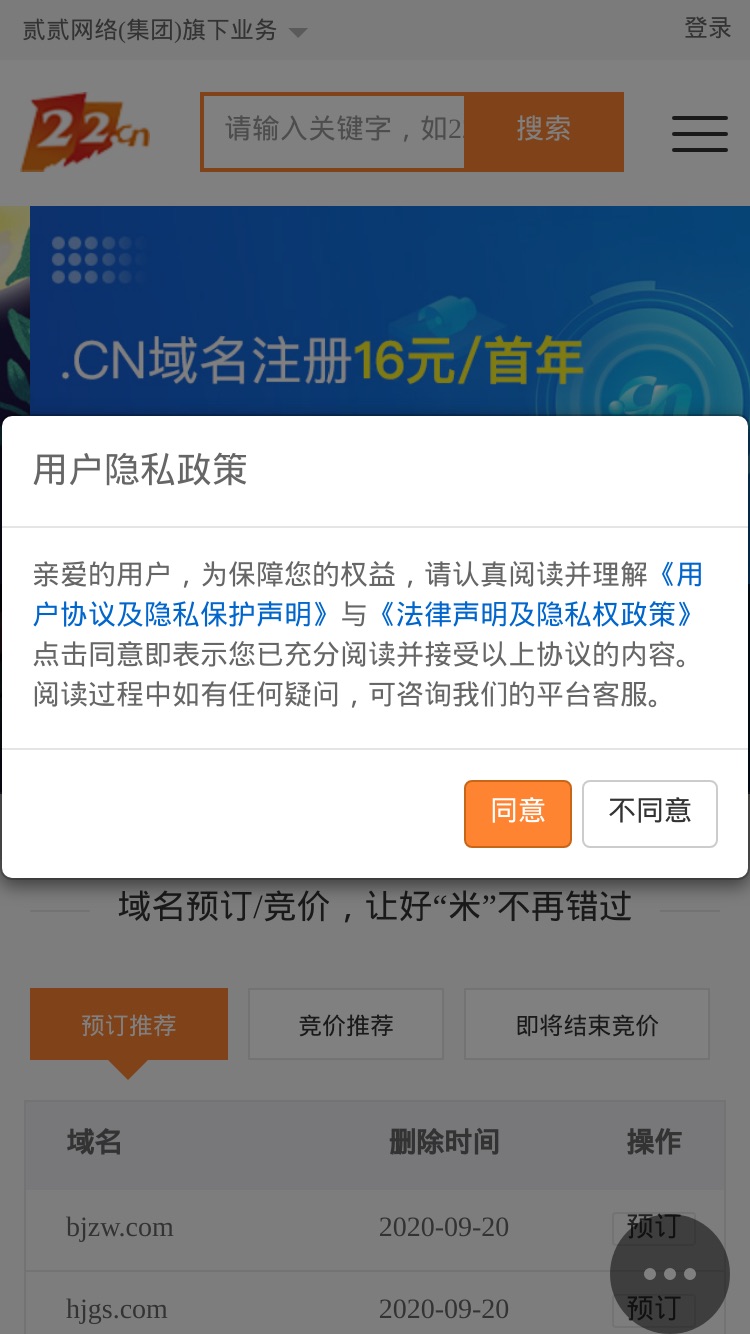Open the .CN域名注册 banner
The height and width of the screenshot is (1334, 750).
pyautogui.click(x=390, y=311)
